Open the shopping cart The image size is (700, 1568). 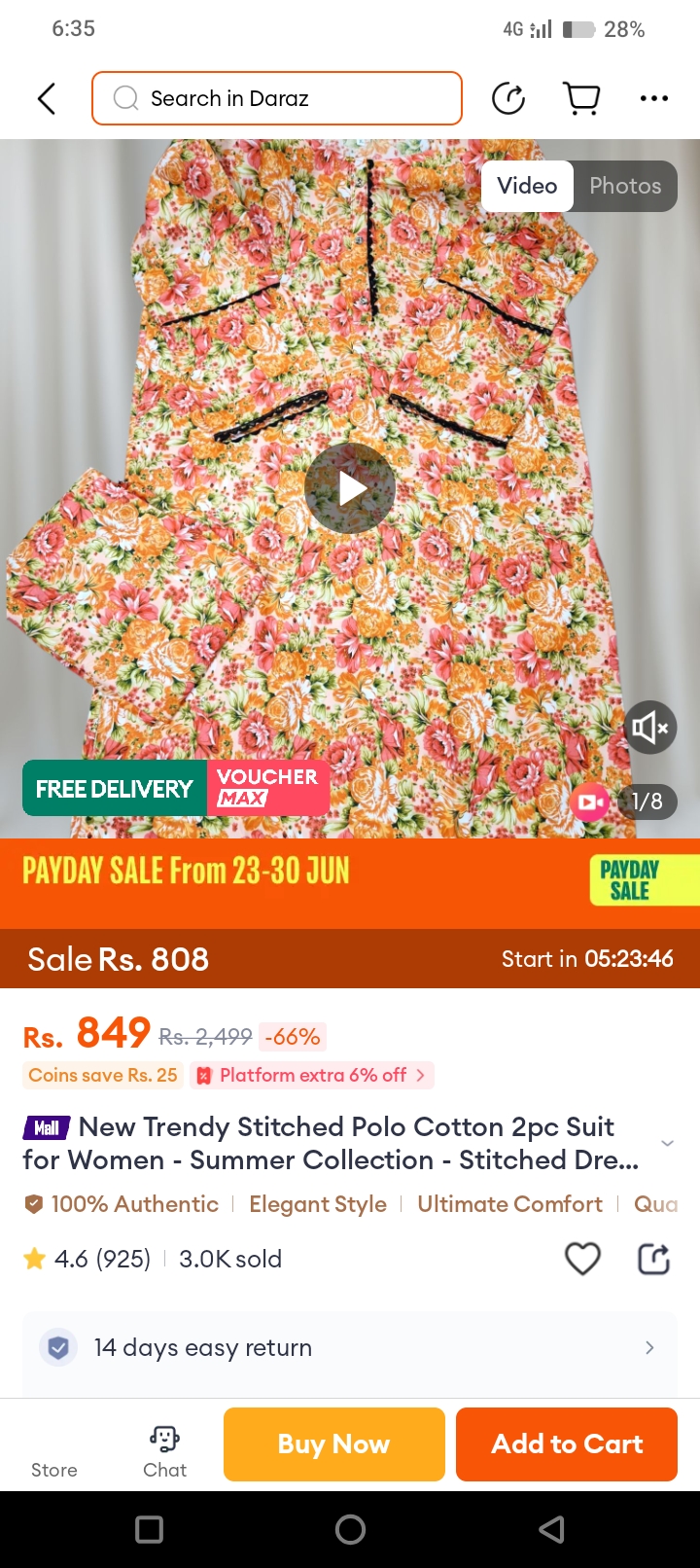point(581,98)
